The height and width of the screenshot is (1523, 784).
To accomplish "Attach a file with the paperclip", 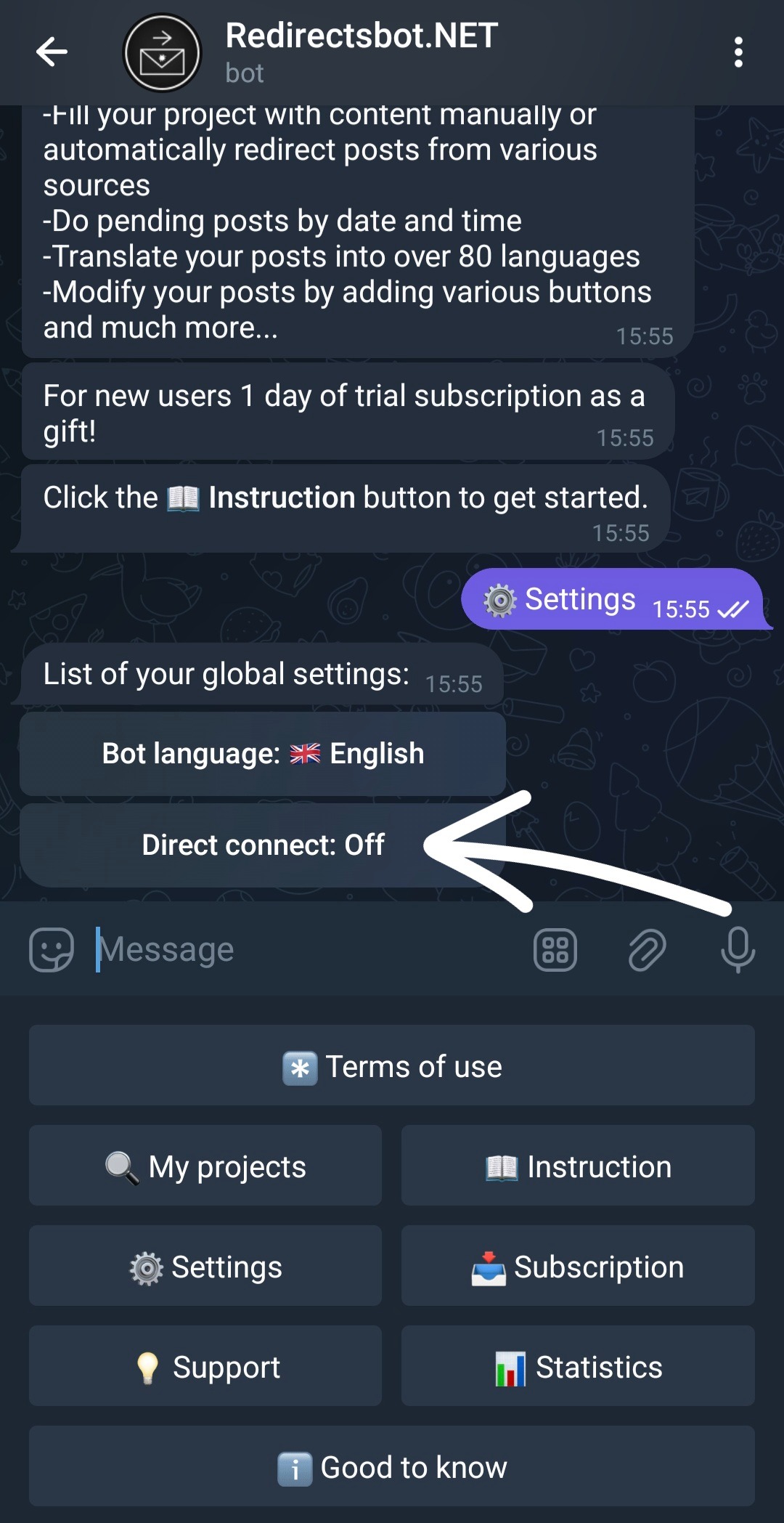I will pos(647,949).
